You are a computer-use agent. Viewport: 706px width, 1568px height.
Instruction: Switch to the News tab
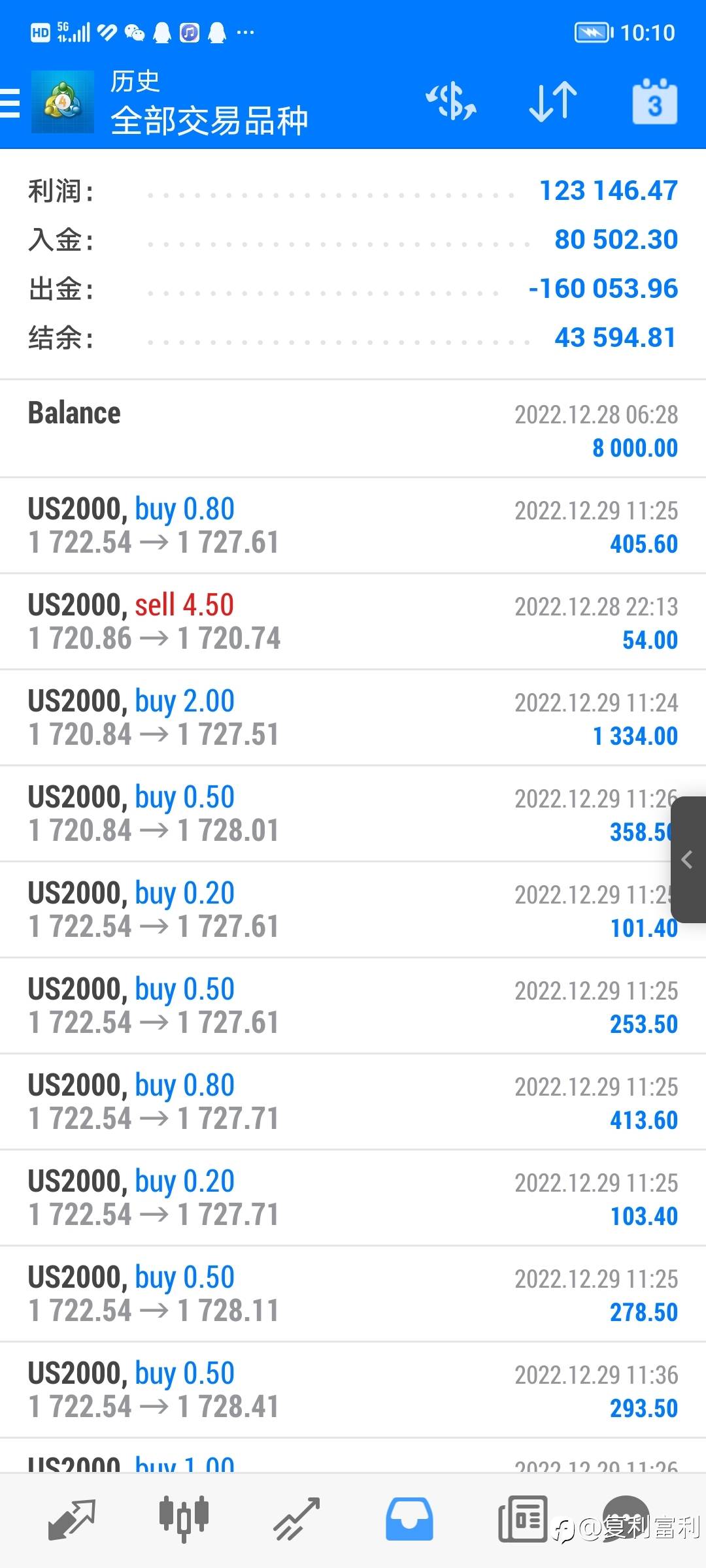(522, 1519)
